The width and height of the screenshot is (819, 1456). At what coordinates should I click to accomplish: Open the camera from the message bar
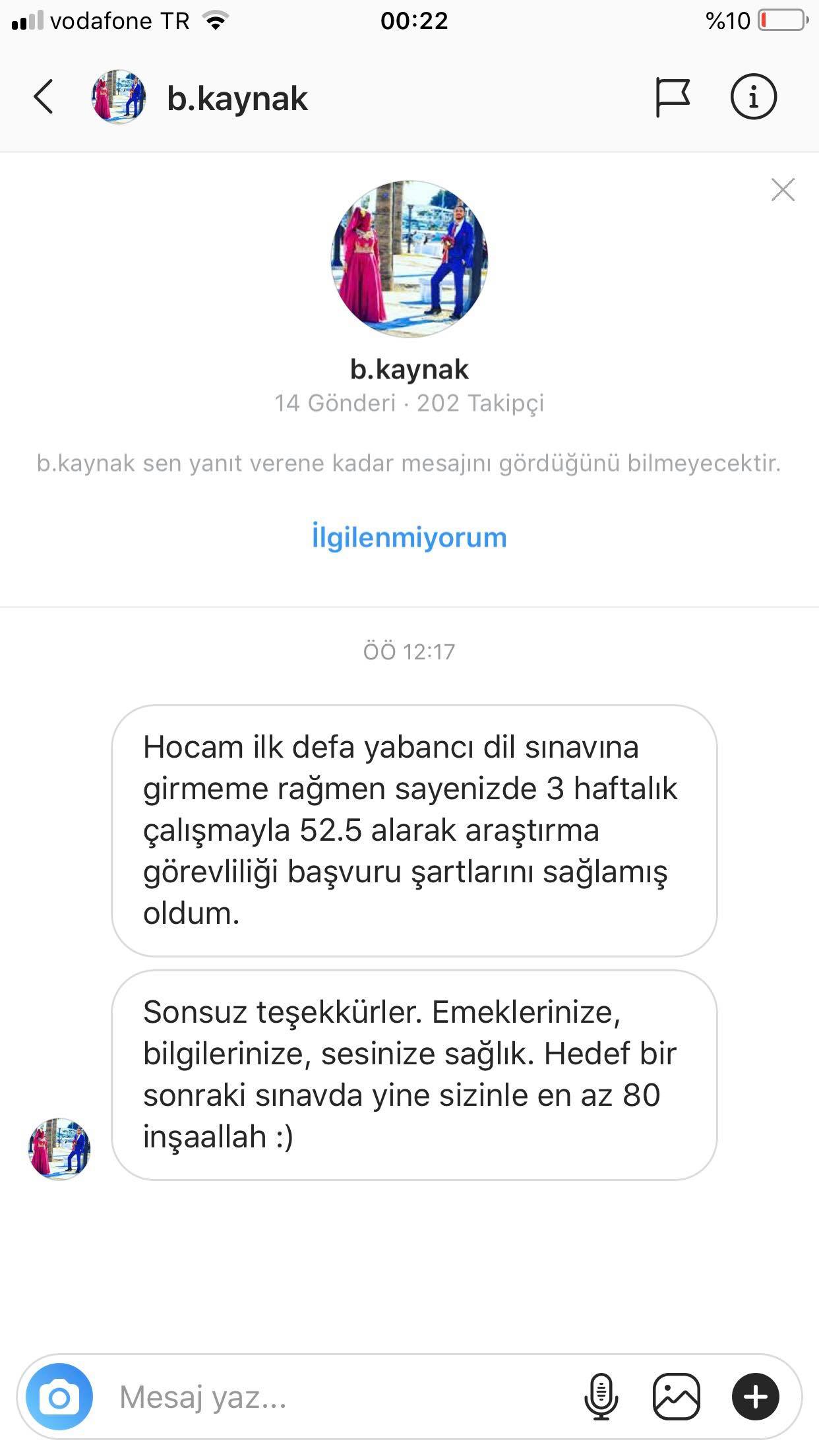(x=59, y=1397)
